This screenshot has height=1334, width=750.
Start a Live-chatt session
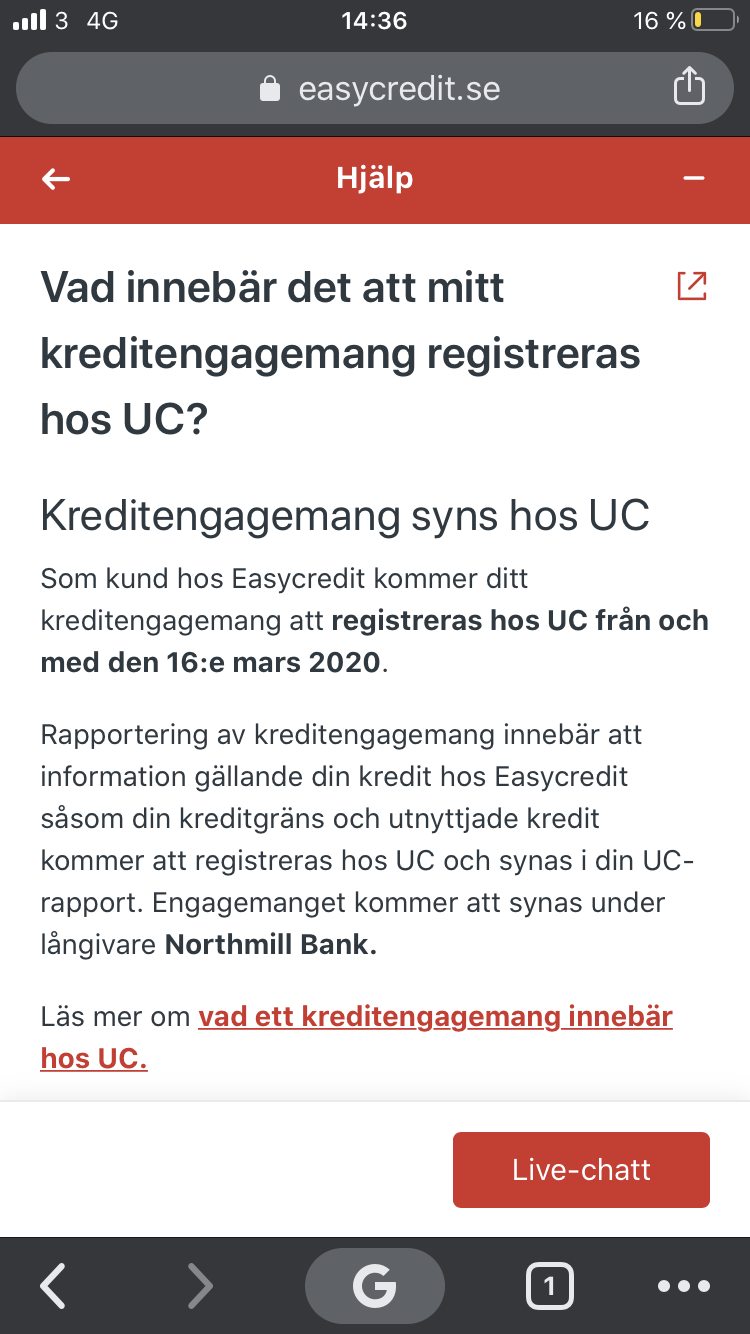point(581,1170)
